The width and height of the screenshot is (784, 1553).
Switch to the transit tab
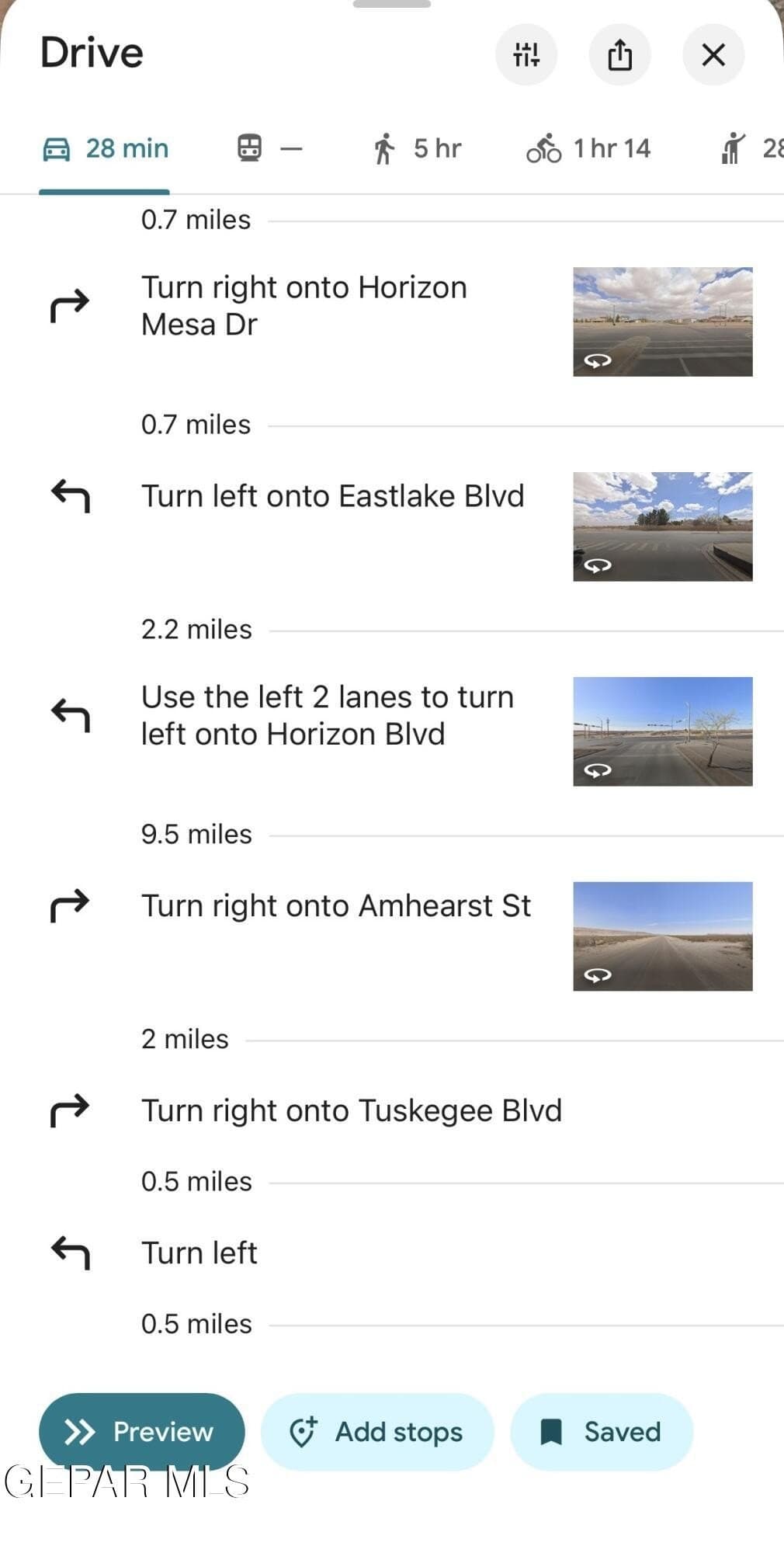click(x=269, y=148)
